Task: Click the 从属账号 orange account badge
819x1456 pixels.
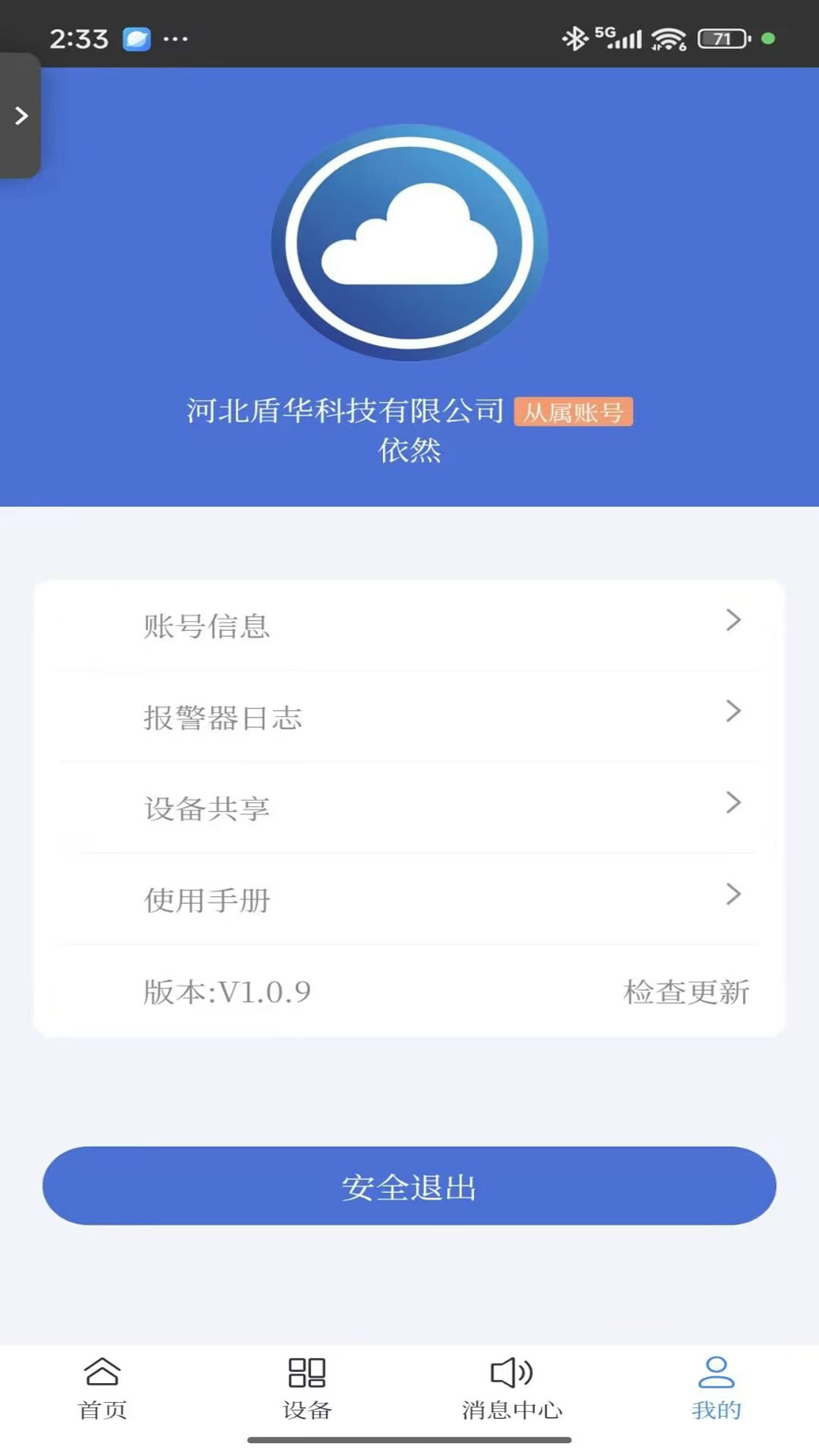Action: click(574, 413)
